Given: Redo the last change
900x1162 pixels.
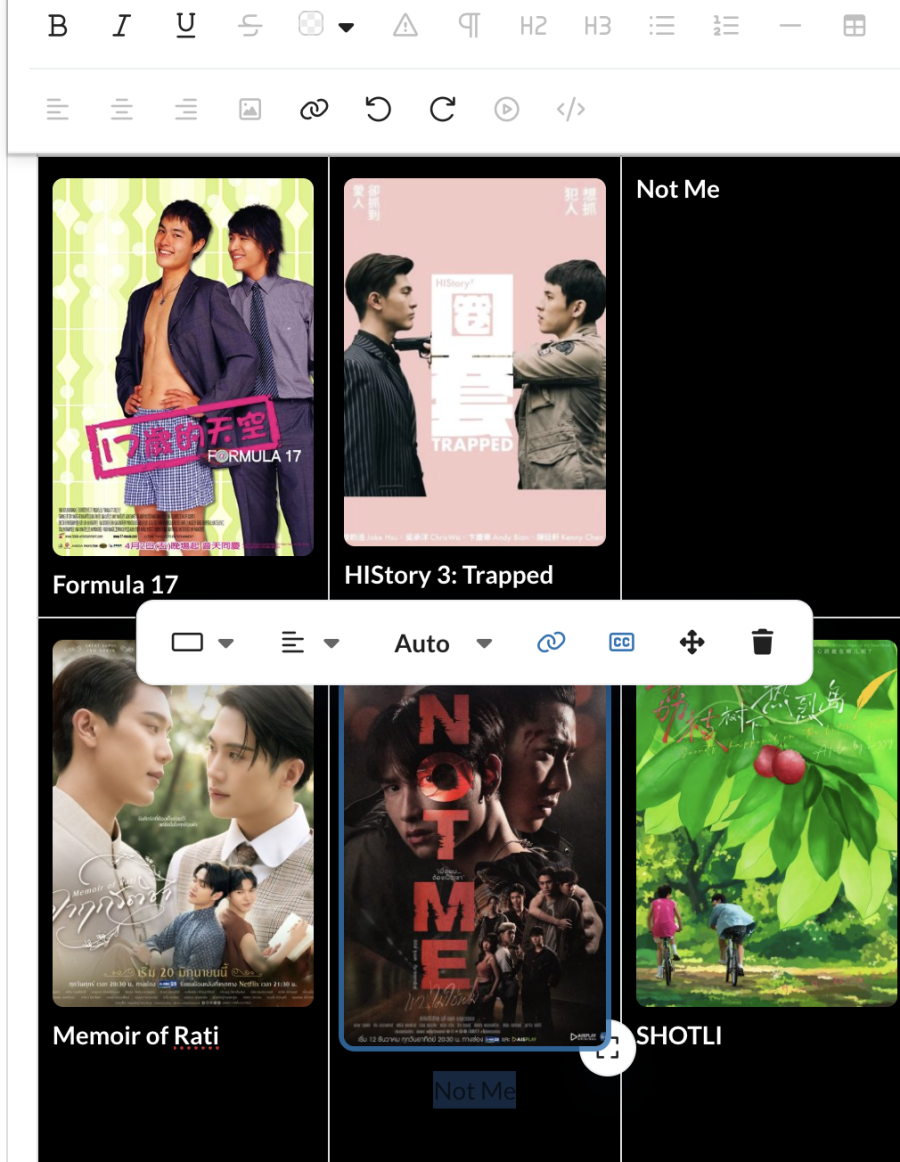Looking at the screenshot, I should 442,109.
